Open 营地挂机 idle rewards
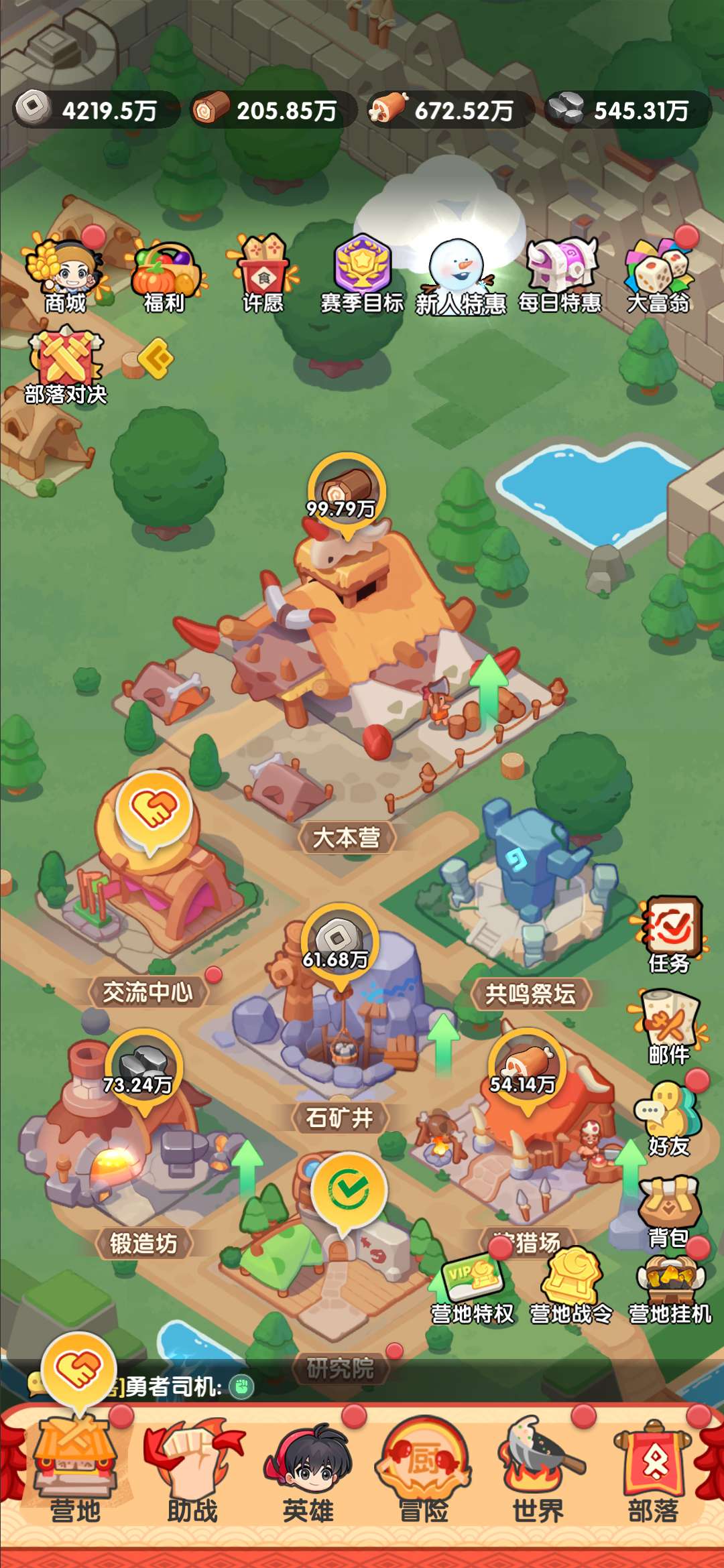The height and width of the screenshot is (1568, 724). tap(670, 1290)
